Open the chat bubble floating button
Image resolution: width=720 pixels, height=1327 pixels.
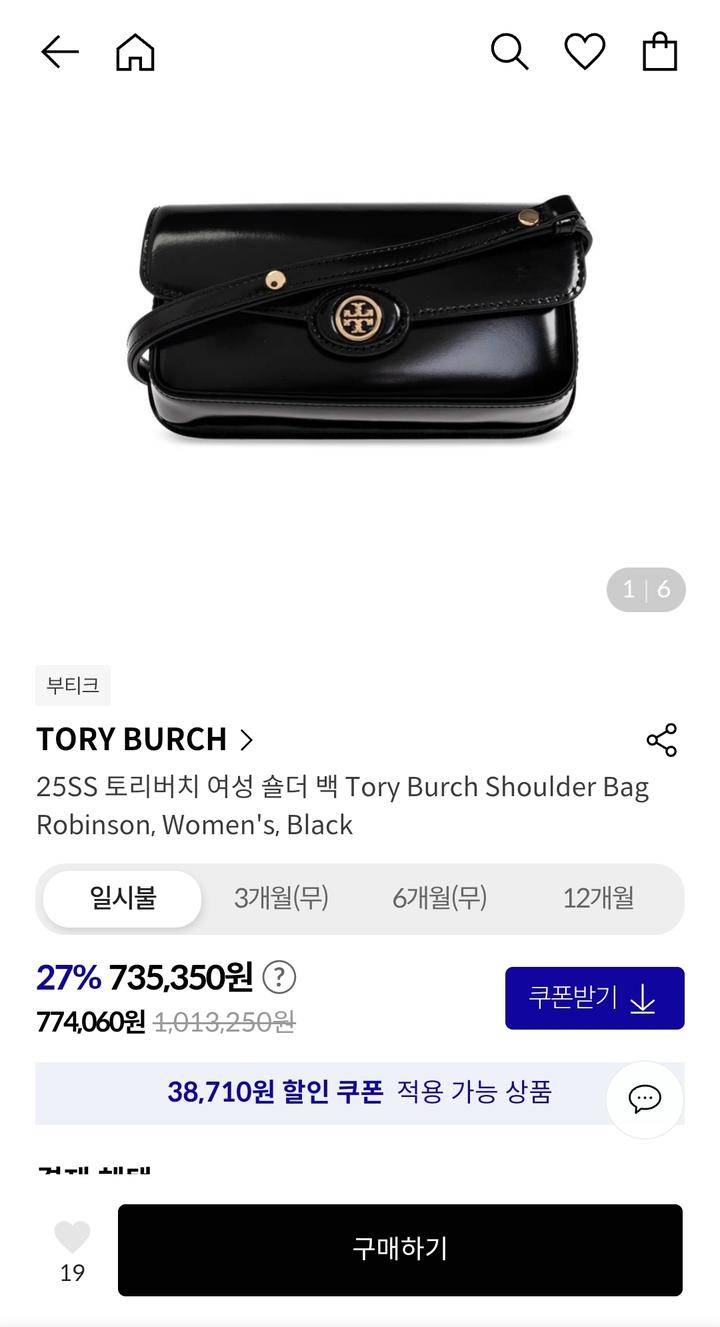click(645, 1099)
